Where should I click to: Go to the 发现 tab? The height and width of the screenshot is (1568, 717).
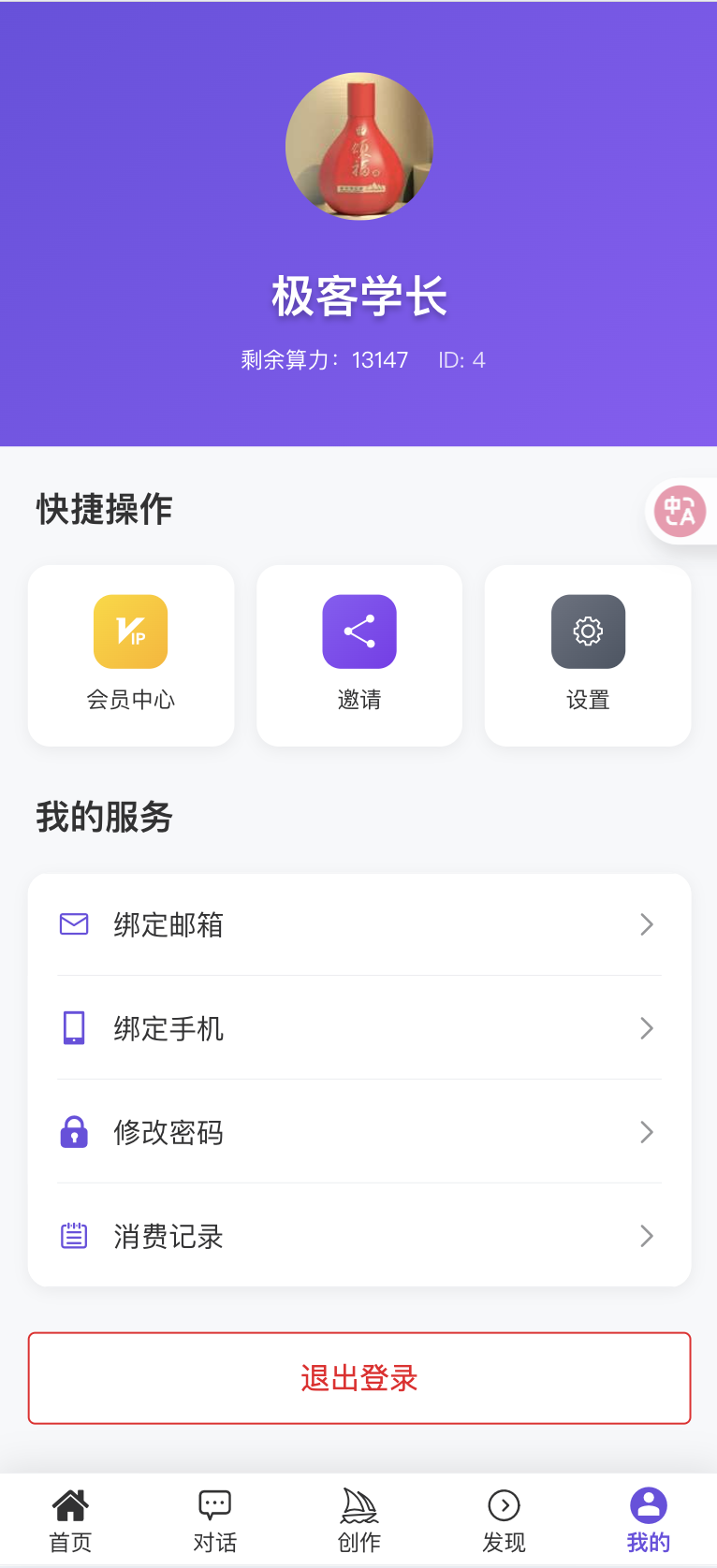pos(504,1521)
